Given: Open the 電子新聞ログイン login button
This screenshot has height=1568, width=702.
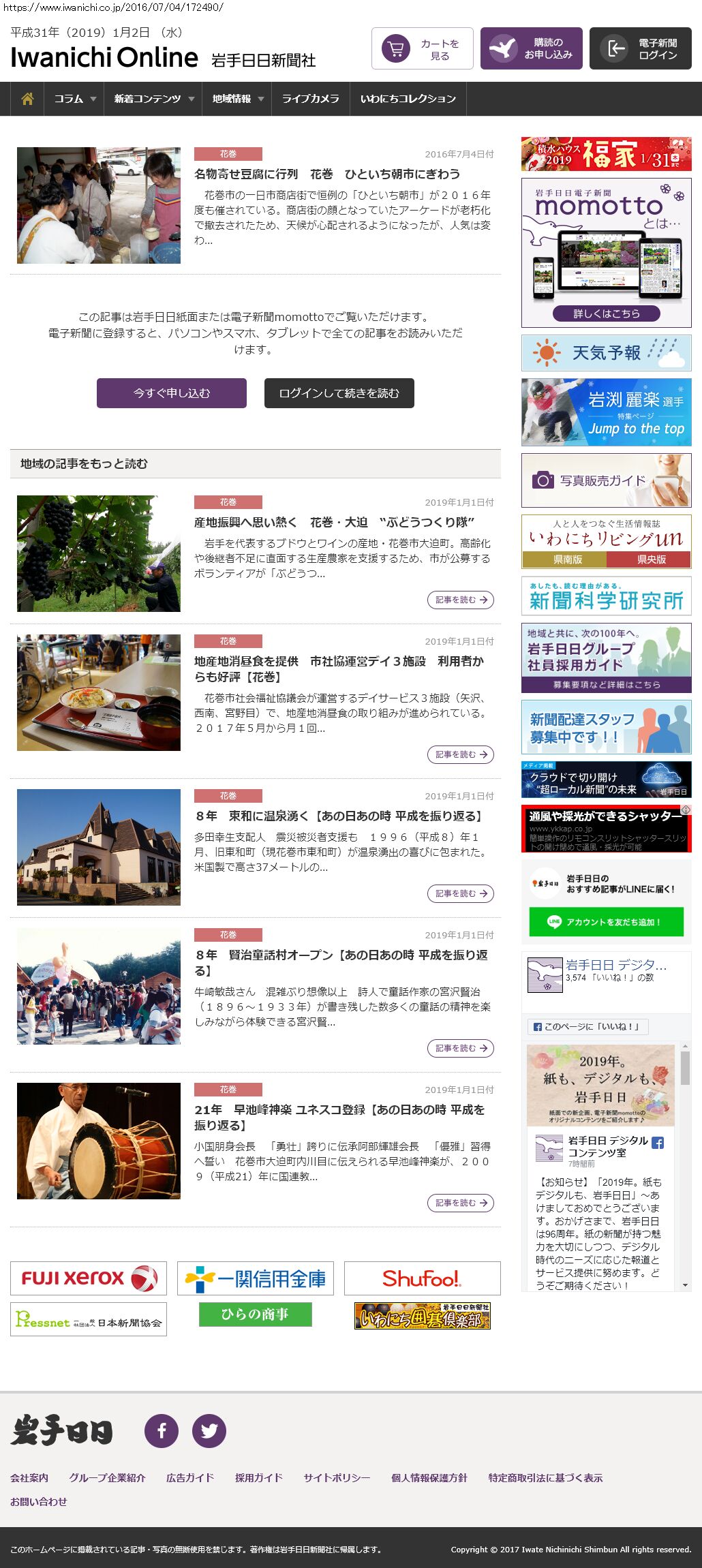Looking at the screenshot, I should pos(640,48).
